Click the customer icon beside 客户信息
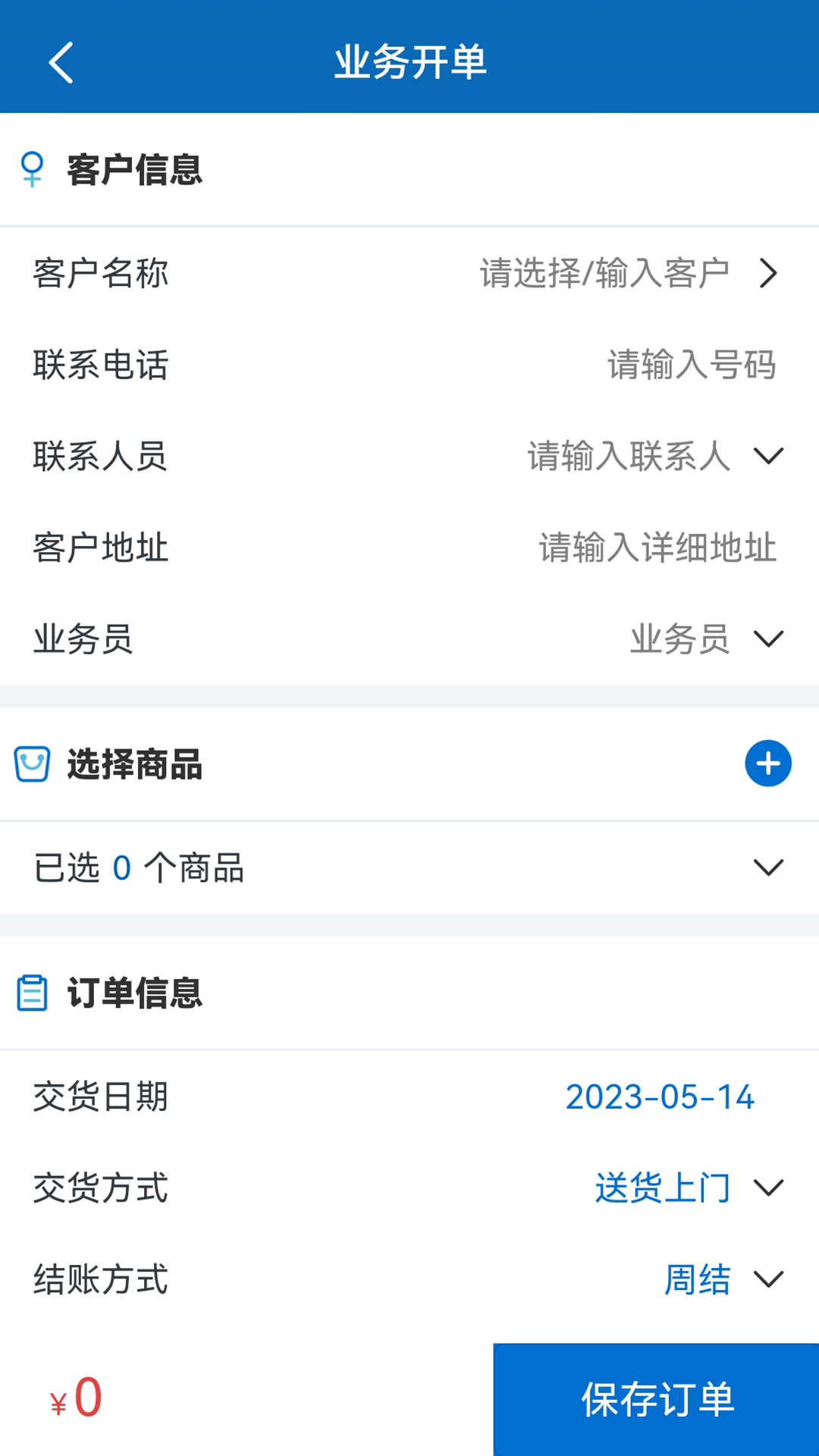The height and width of the screenshot is (1456, 819). [32, 170]
